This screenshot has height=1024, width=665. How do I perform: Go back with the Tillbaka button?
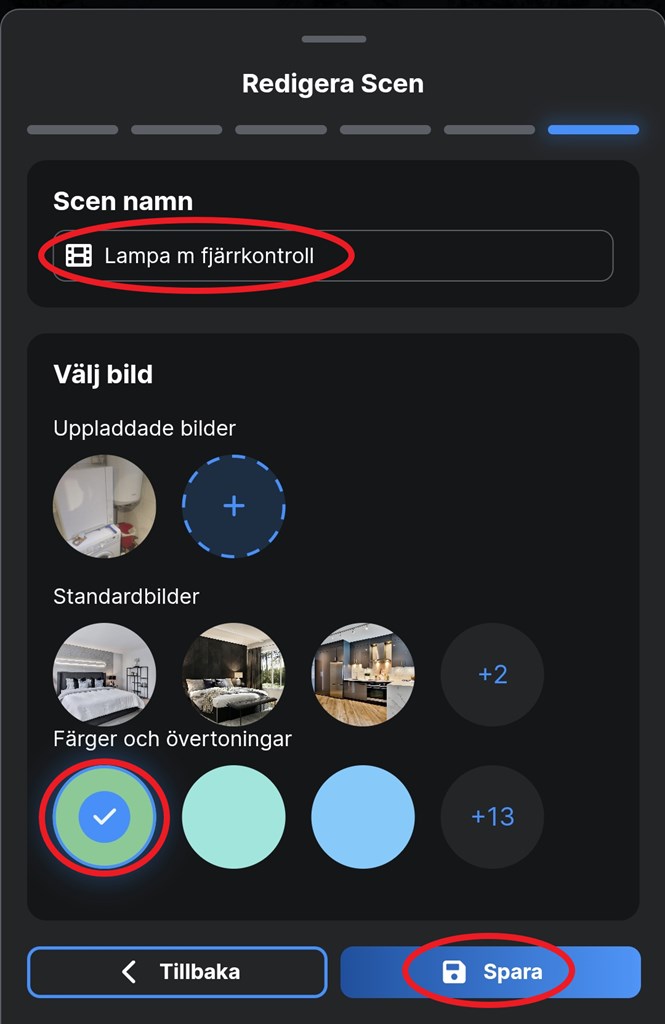[x=177, y=972]
